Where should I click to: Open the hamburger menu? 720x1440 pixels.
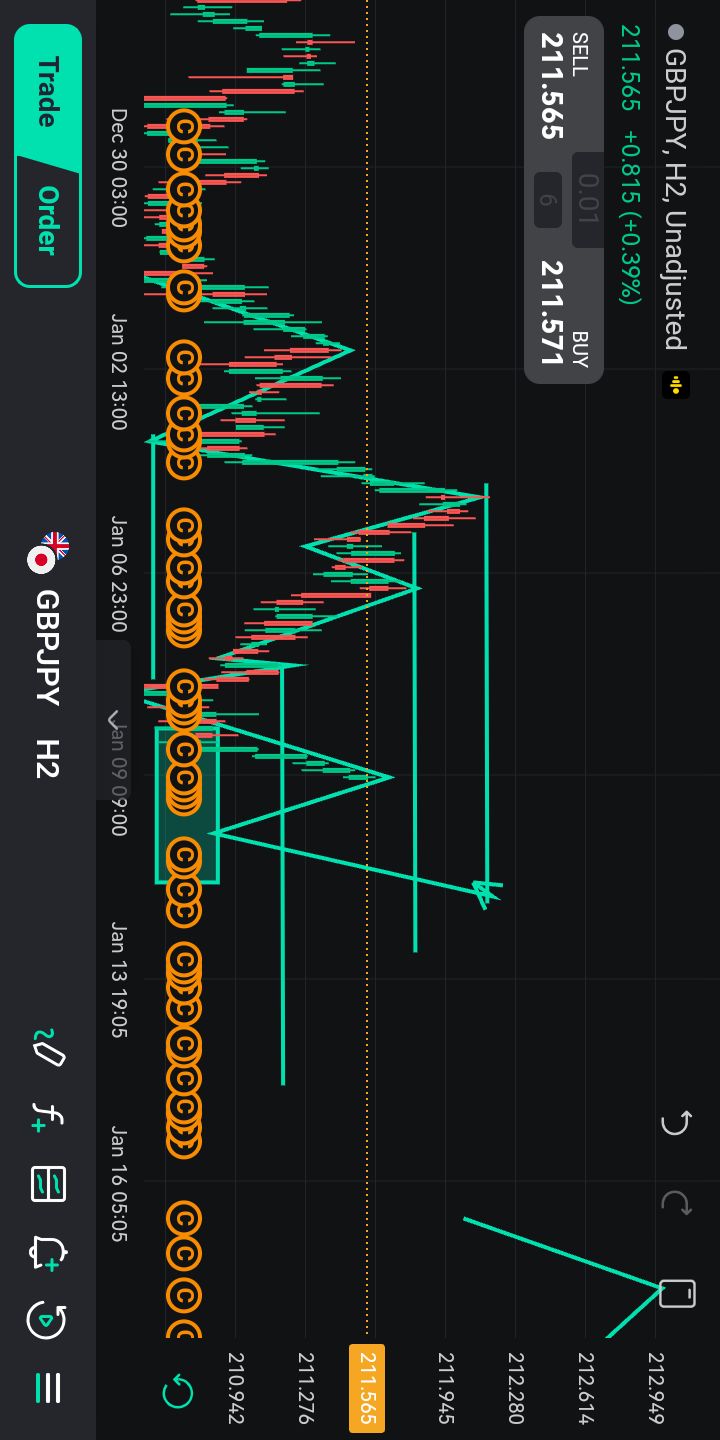[47, 1388]
